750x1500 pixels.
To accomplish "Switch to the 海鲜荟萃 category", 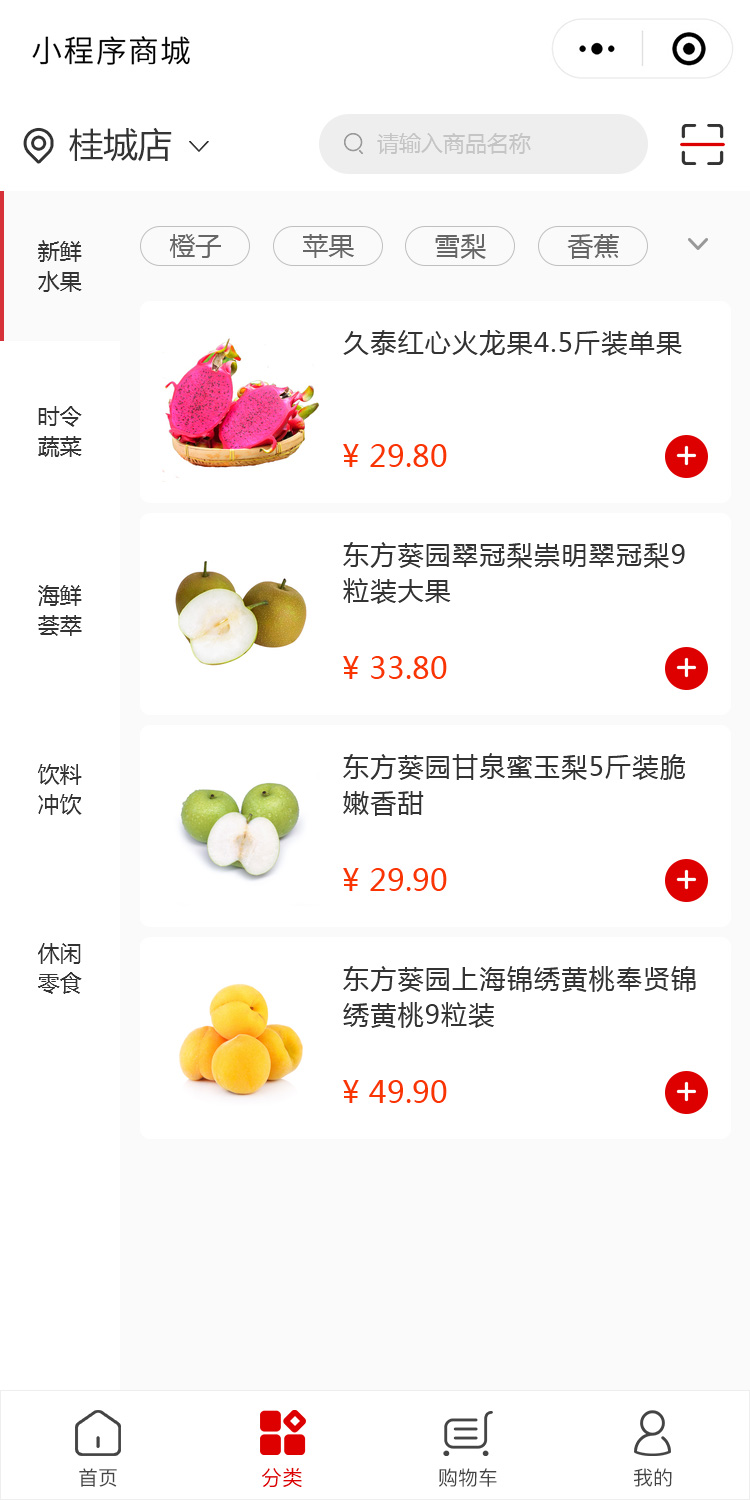I will point(60,610).
